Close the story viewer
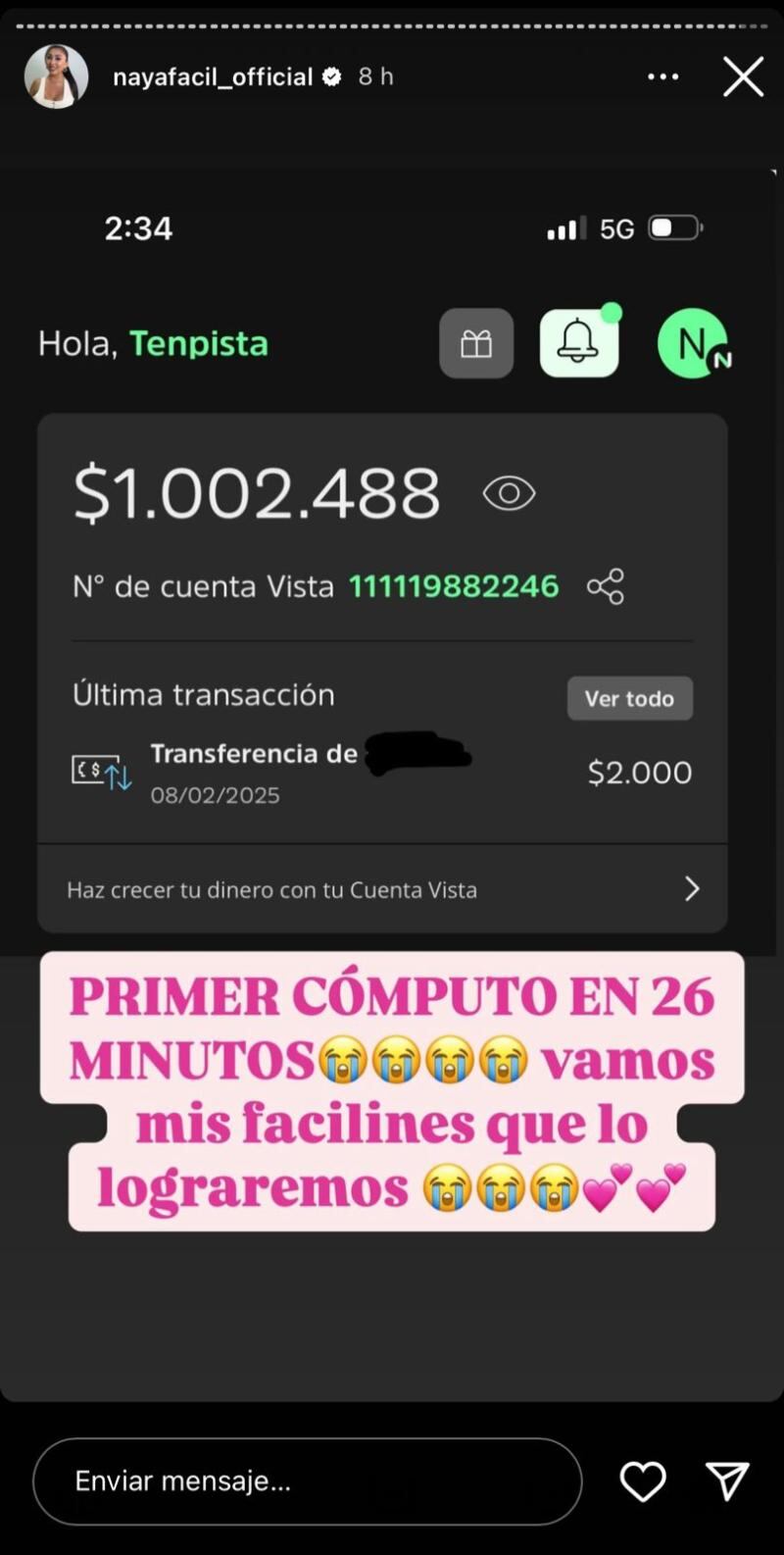784x1555 pixels. [x=743, y=76]
